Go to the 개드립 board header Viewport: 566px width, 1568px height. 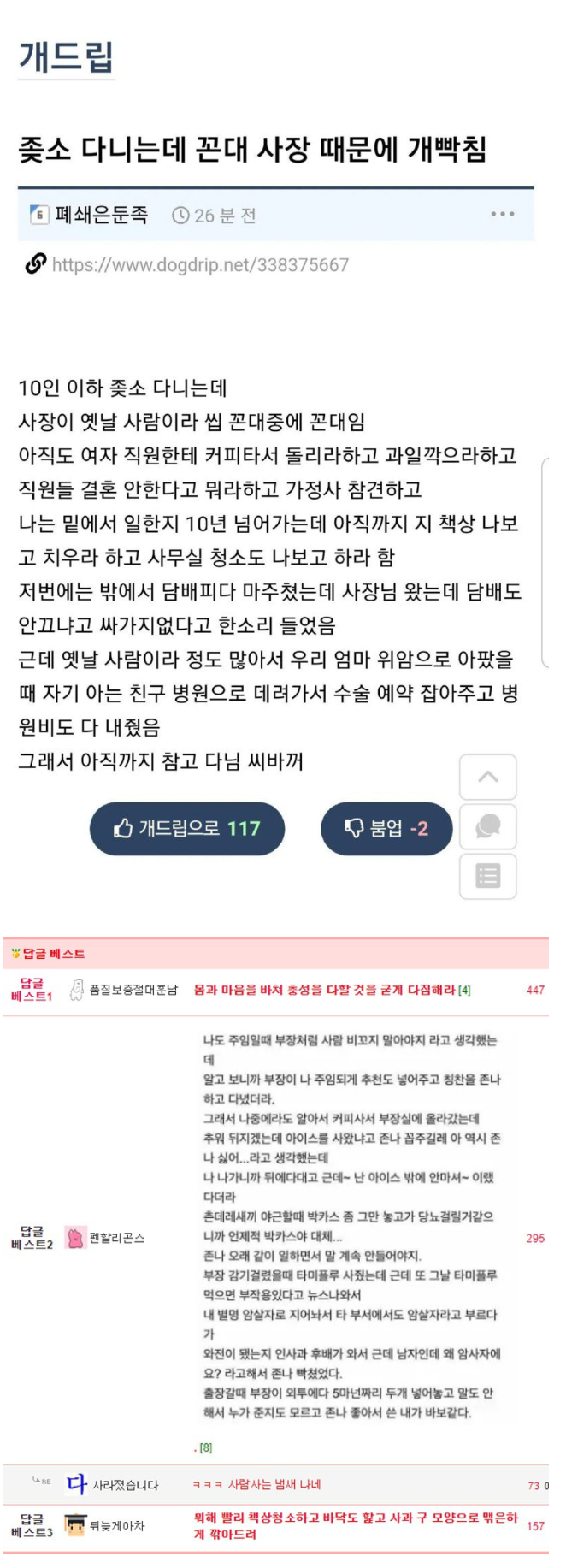(66, 57)
